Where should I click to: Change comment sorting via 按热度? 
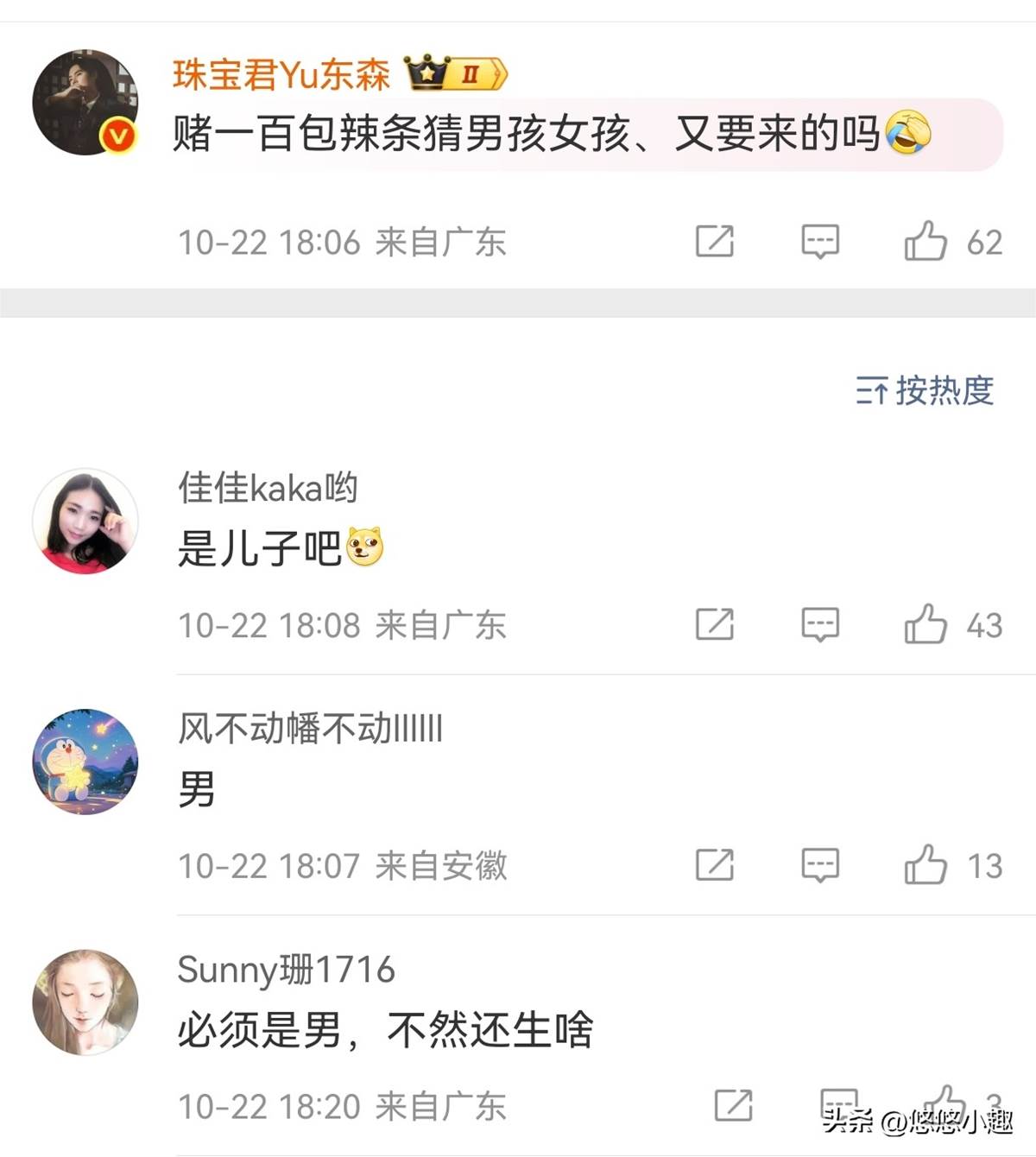tap(925, 391)
